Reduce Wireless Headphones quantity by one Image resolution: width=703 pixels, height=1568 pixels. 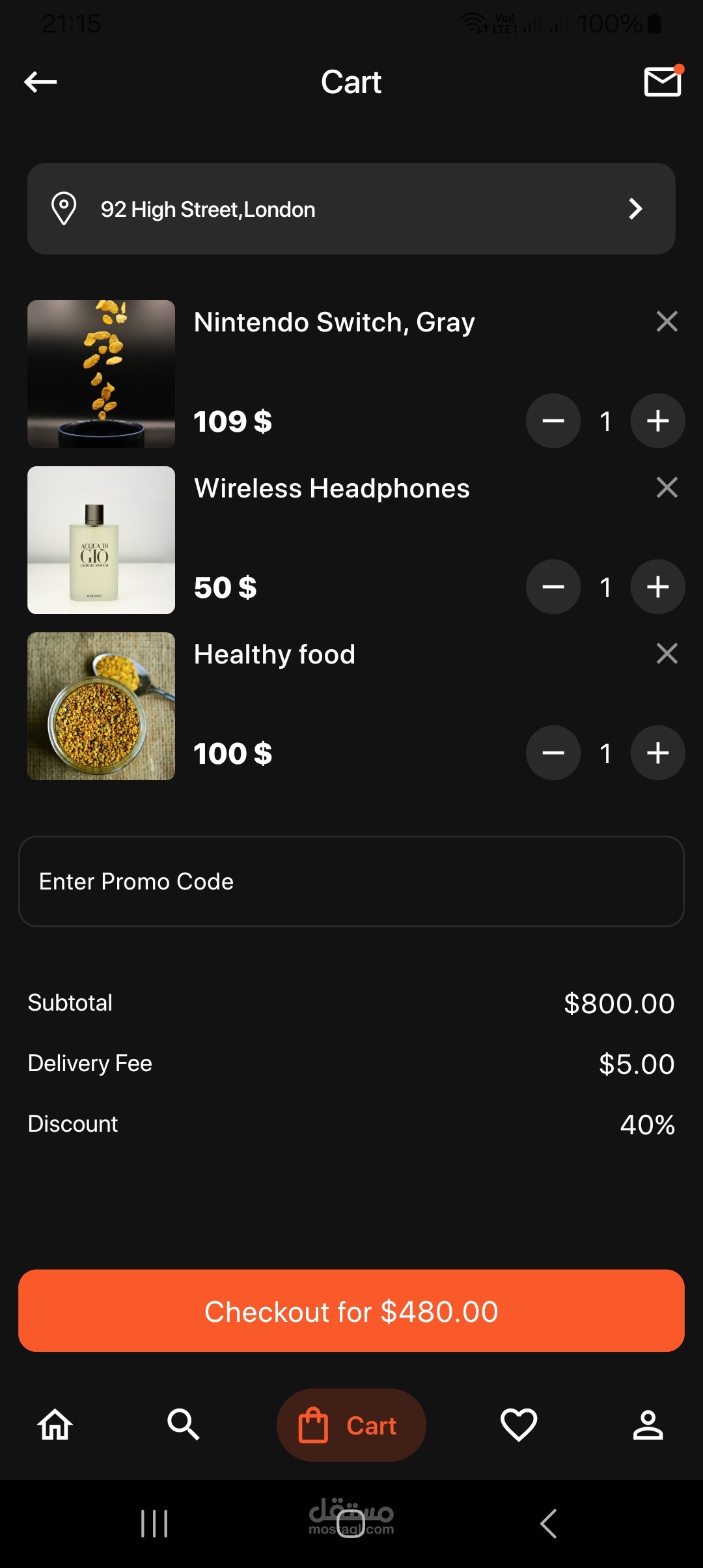(x=553, y=587)
